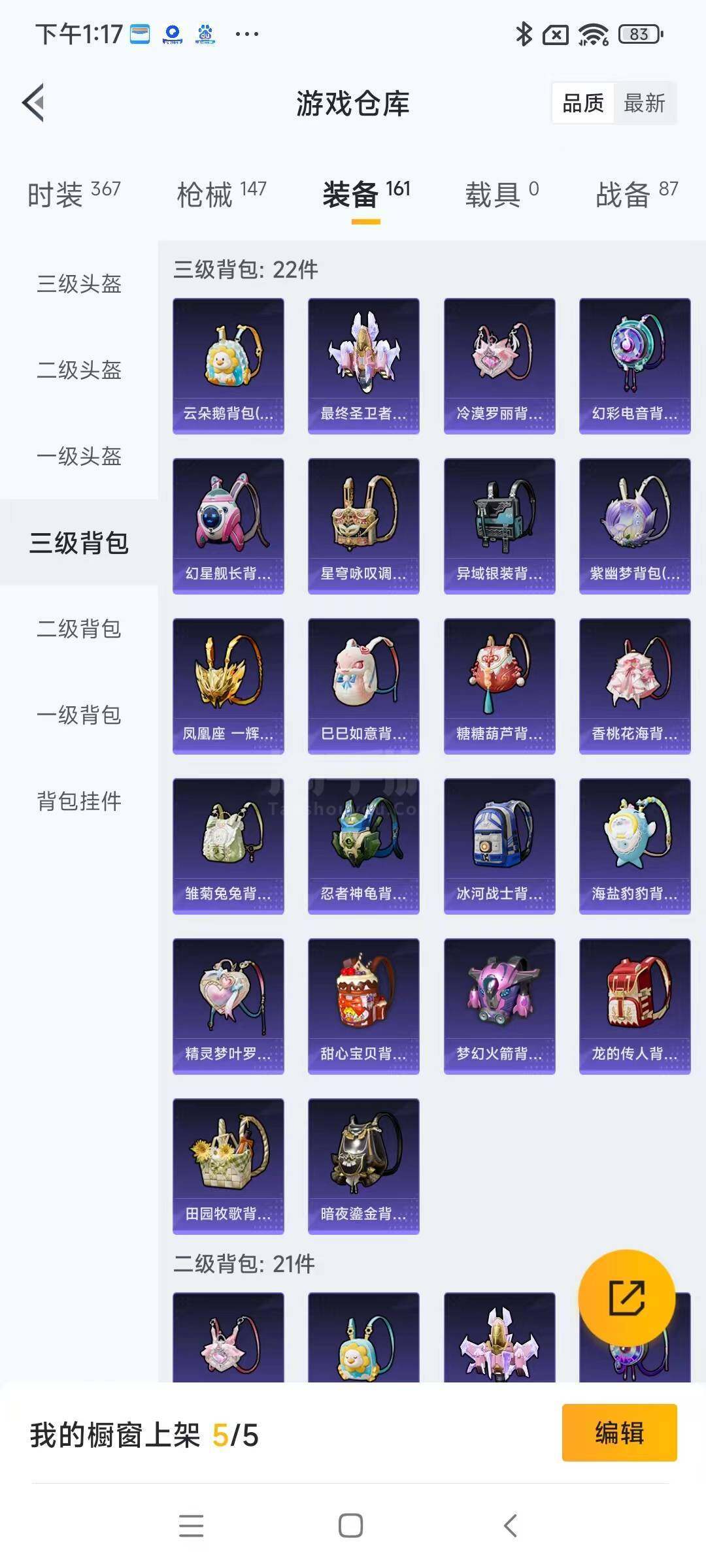This screenshot has height=1568, width=706.
Task: Open the 凤凰座 backpack tile
Action: point(228,686)
